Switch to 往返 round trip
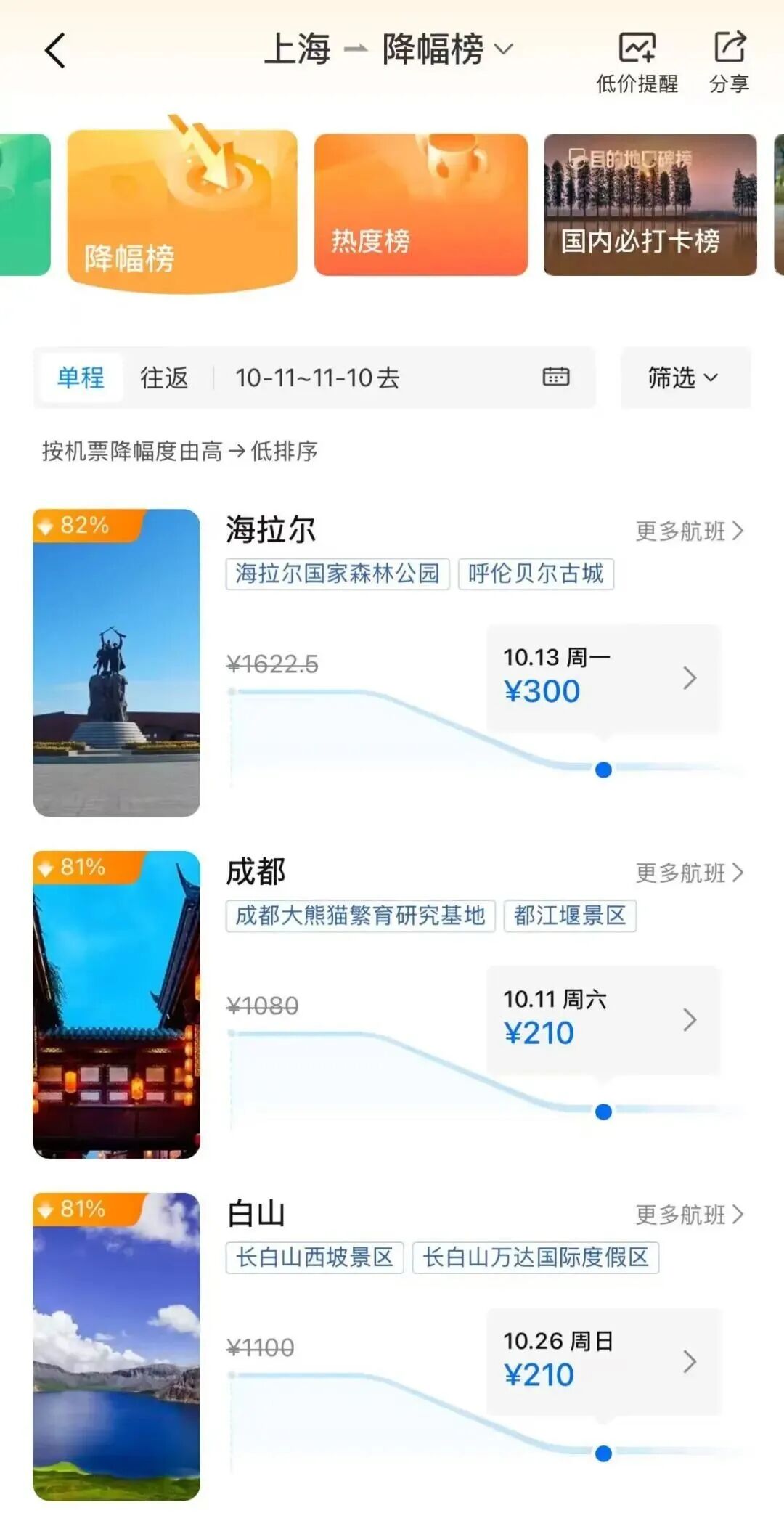The height and width of the screenshot is (1521, 784). pos(164,378)
